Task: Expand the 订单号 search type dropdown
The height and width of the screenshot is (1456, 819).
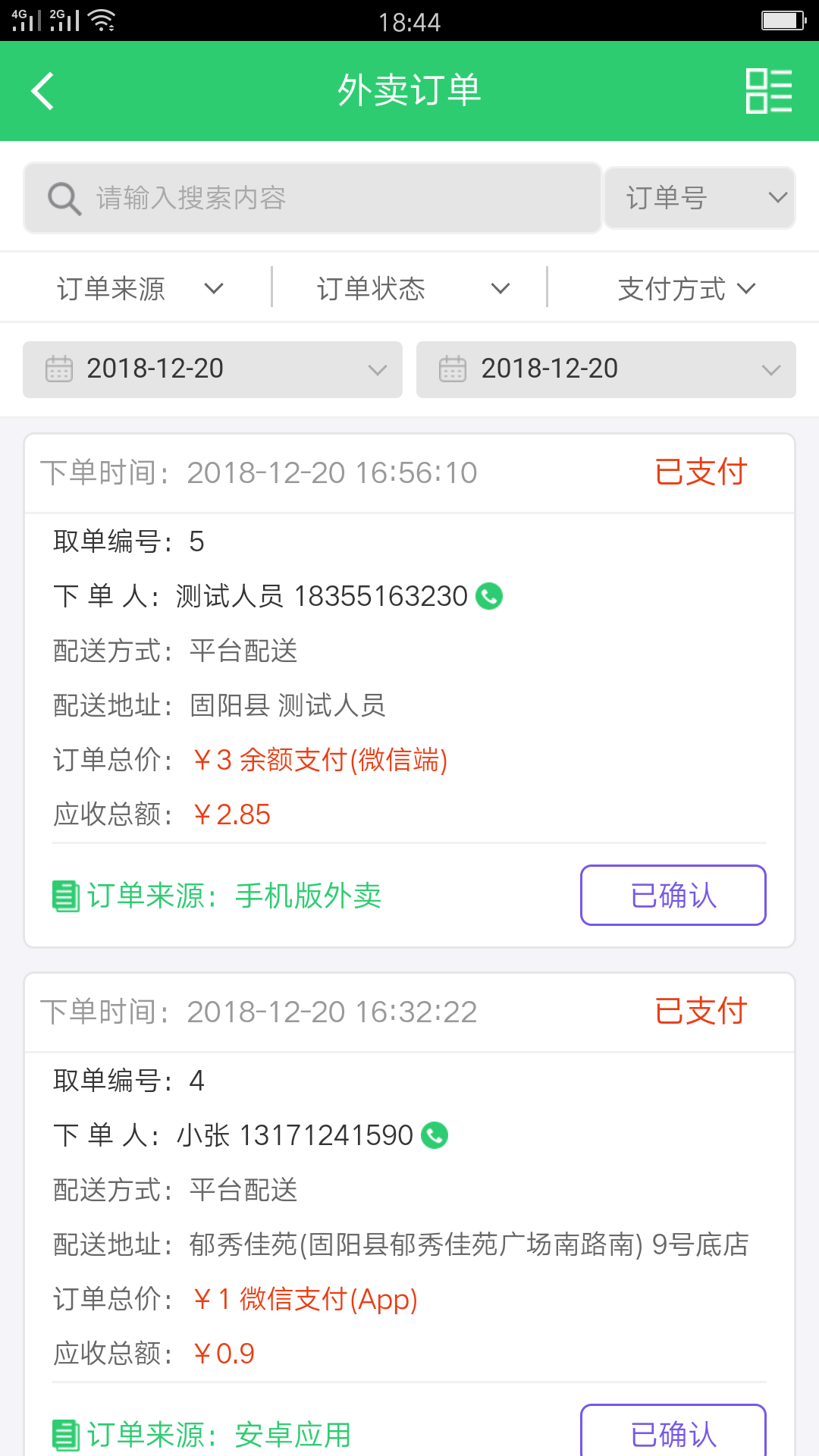Action: tap(699, 198)
